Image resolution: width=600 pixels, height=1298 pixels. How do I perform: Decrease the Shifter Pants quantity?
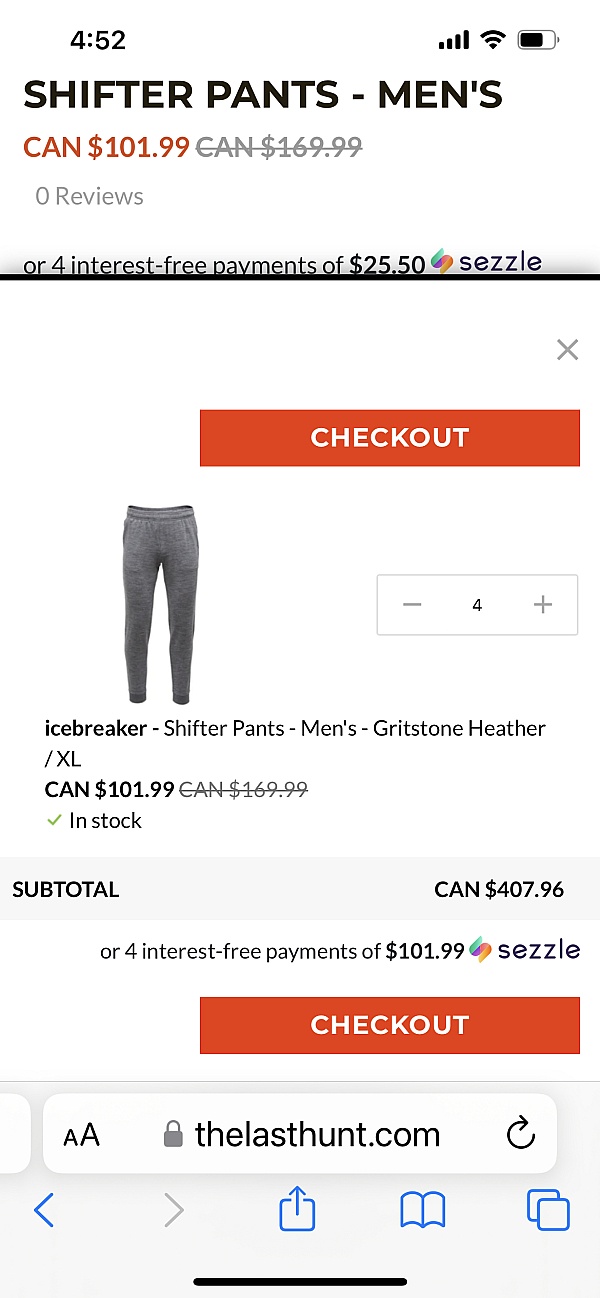pyautogui.click(x=412, y=605)
